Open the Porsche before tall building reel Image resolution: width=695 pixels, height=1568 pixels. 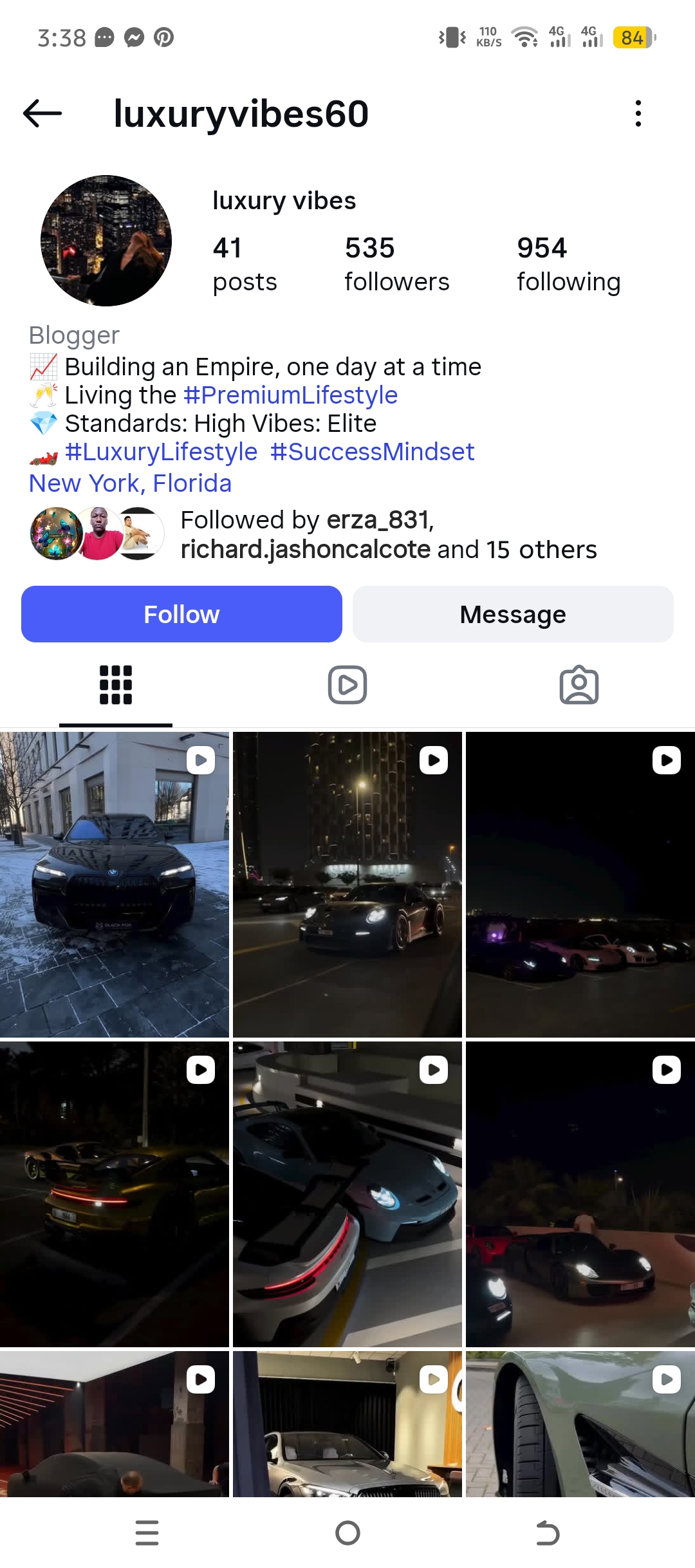[x=347, y=884]
